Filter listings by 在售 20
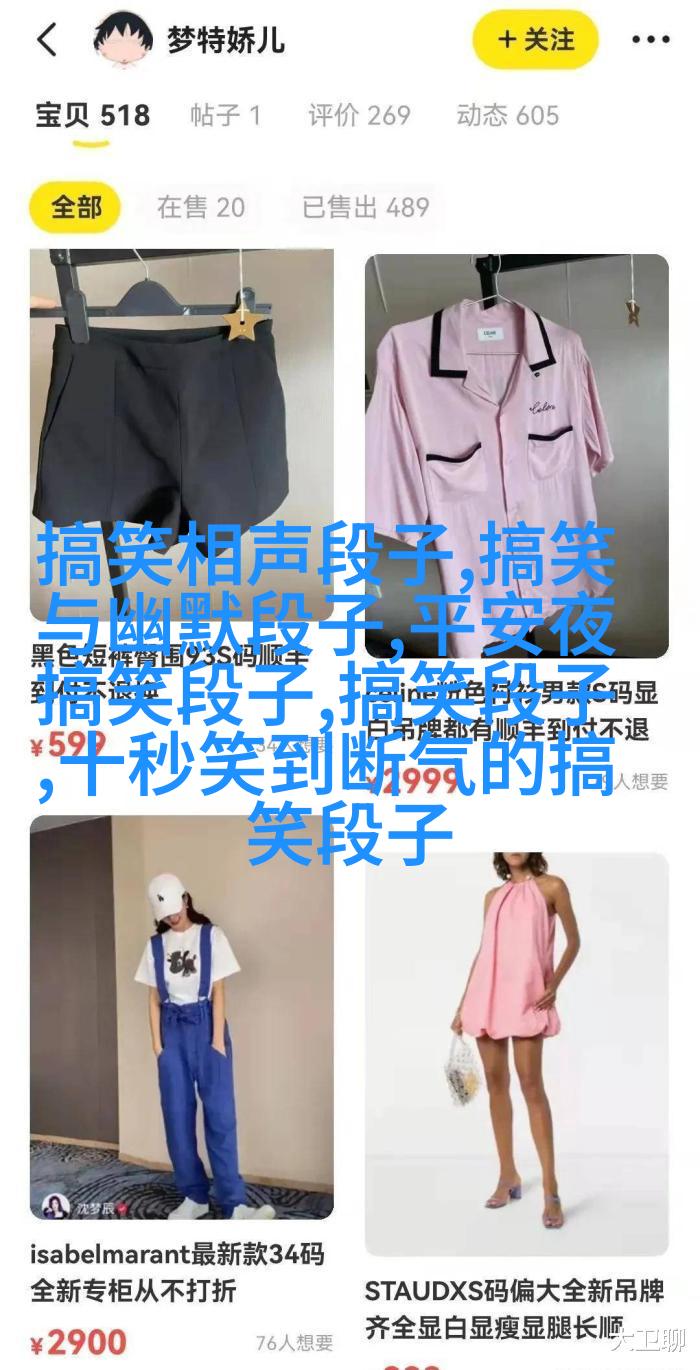 [x=200, y=207]
